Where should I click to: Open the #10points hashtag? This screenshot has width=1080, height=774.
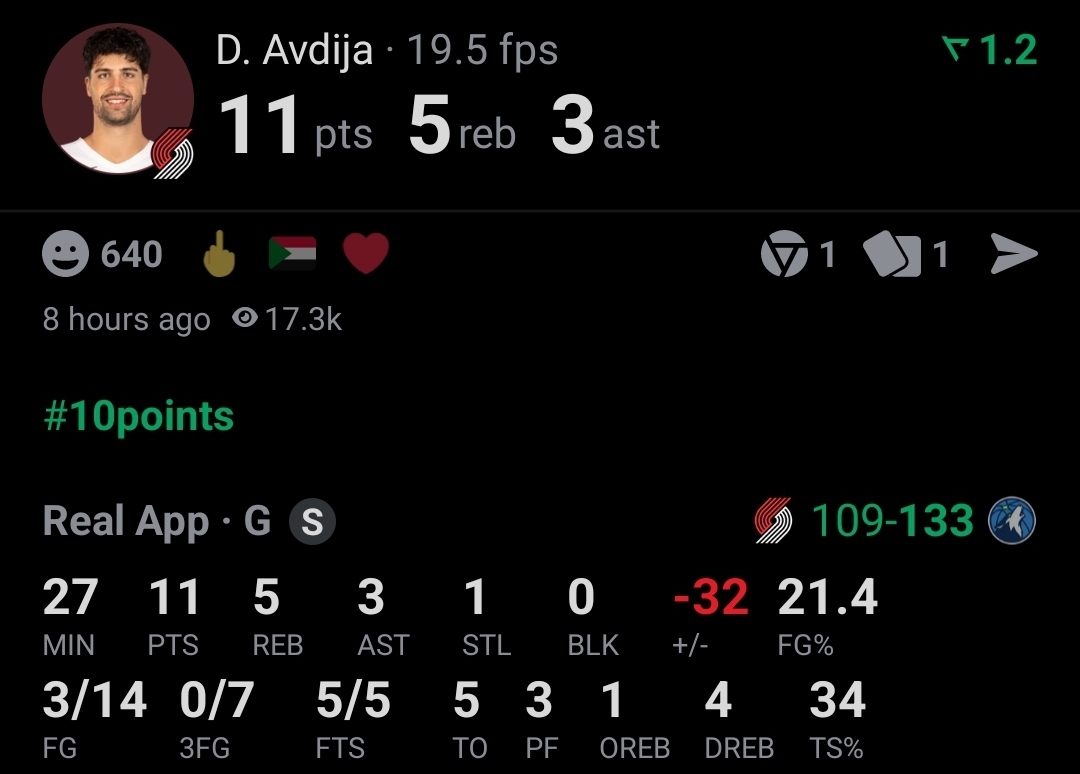point(138,416)
